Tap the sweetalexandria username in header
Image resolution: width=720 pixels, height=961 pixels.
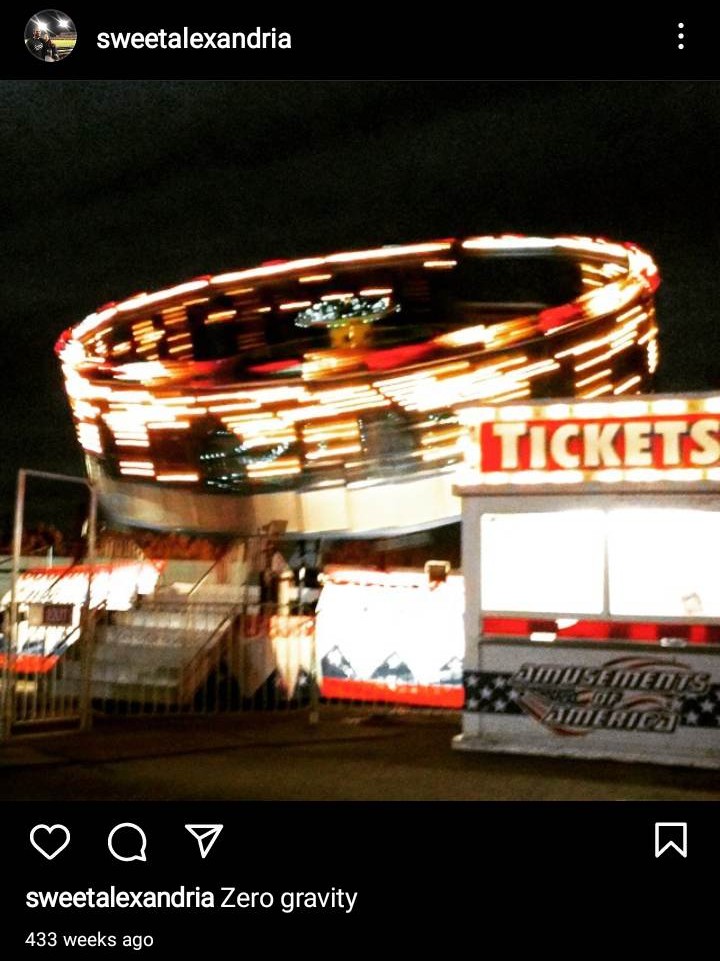pyautogui.click(x=194, y=39)
